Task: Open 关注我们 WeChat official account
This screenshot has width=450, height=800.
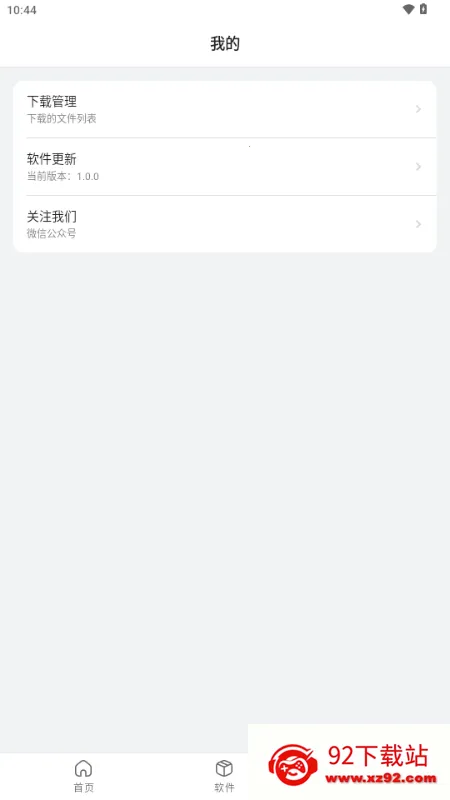Action: (x=224, y=224)
